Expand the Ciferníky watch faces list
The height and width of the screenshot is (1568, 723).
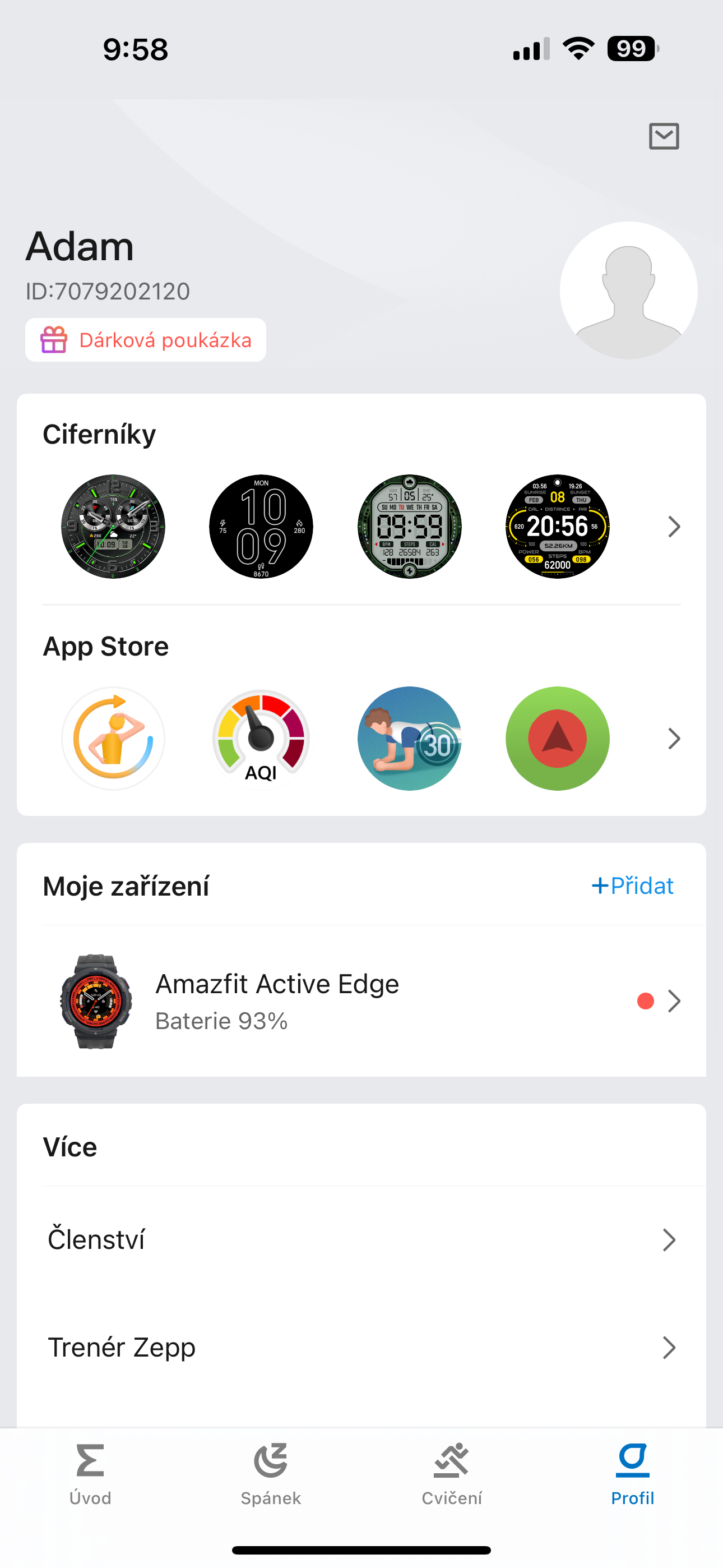(x=673, y=527)
